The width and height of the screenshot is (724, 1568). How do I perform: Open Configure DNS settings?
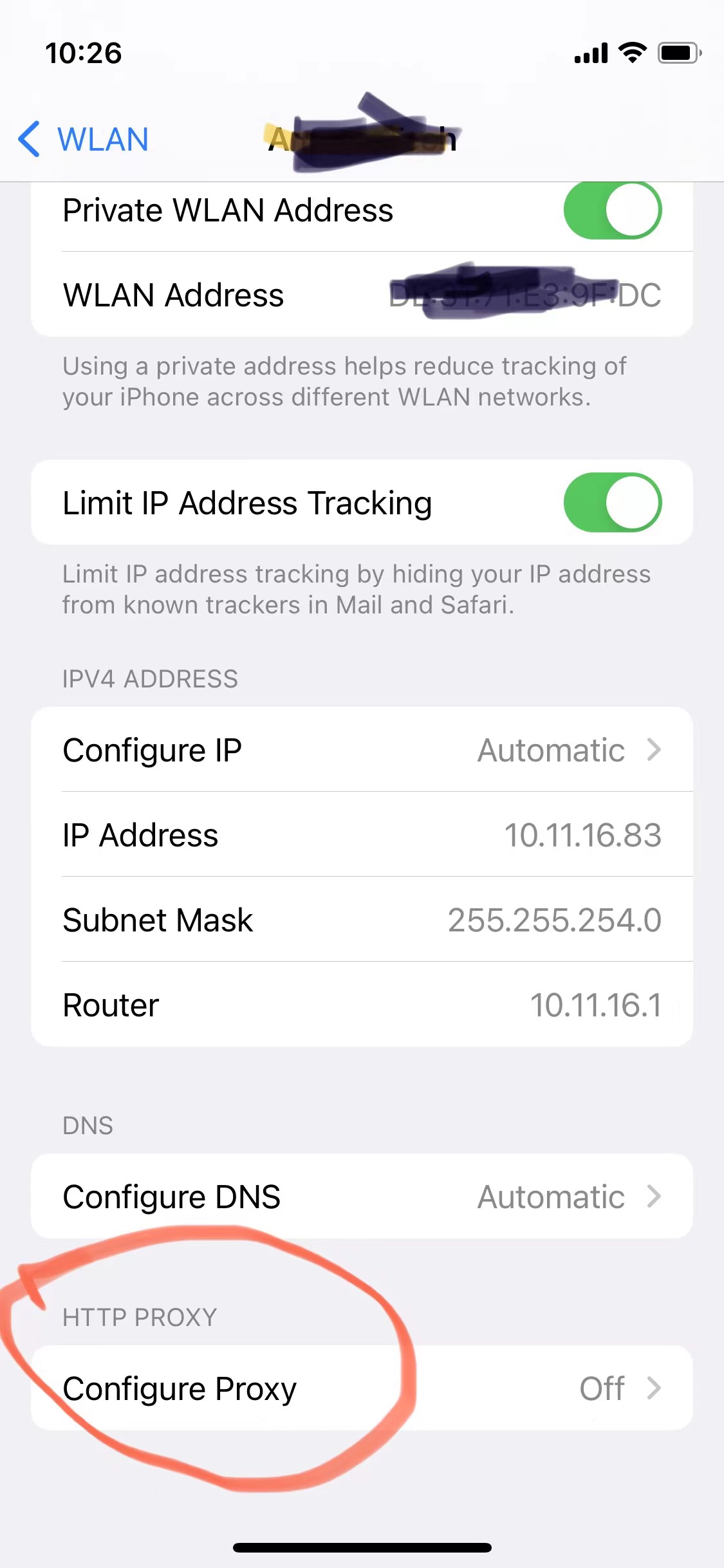tap(362, 1197)
